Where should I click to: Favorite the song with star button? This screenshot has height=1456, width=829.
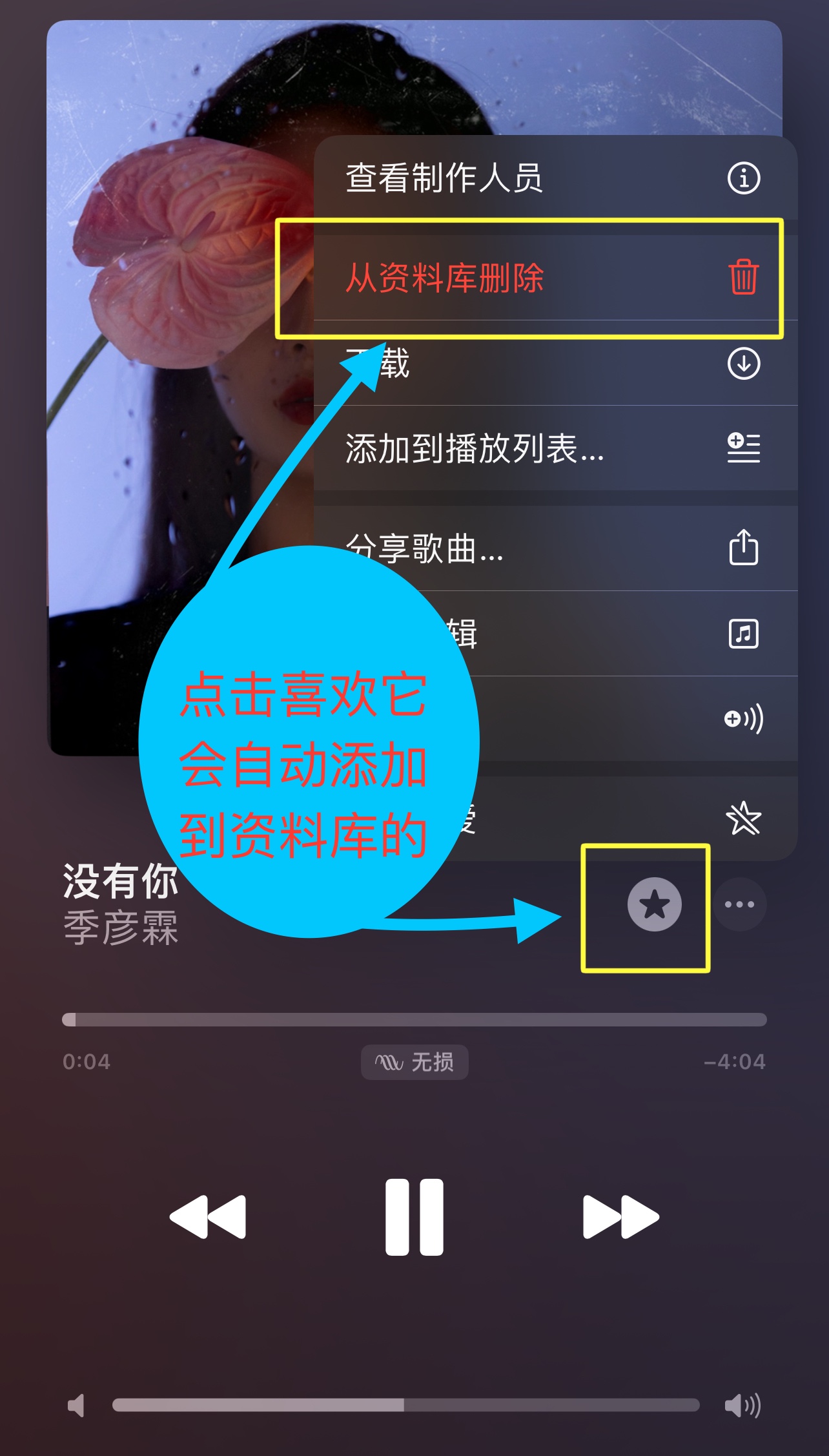point(654,904)
